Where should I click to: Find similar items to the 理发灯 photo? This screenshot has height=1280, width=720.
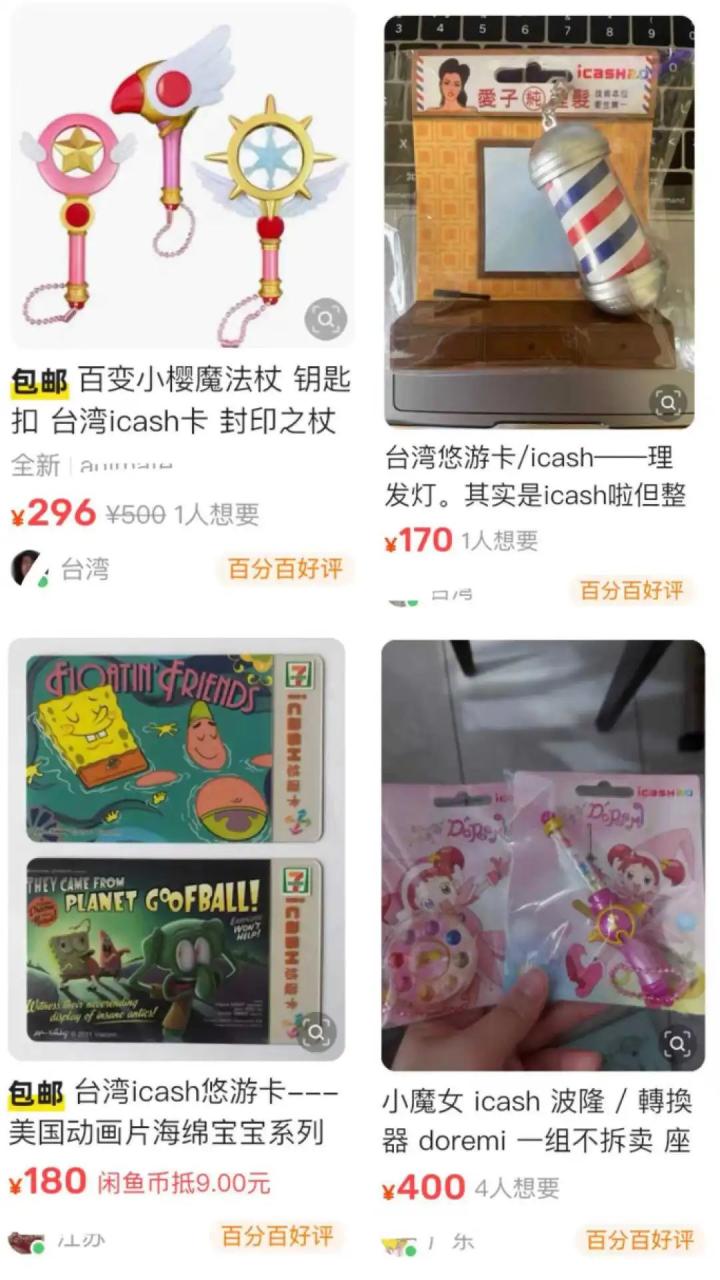pyautogui.click(x=667, y=403)
